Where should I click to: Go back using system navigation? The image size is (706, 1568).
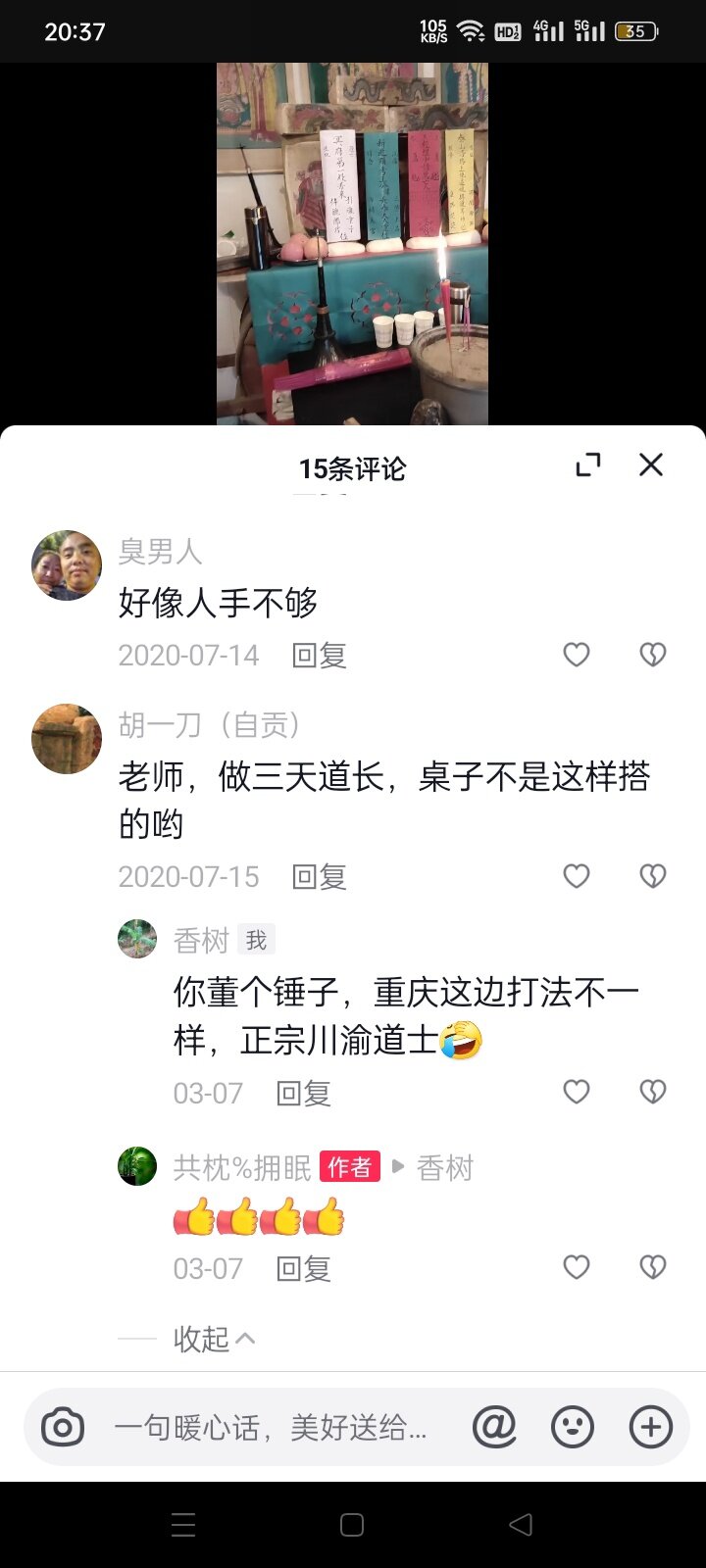tap(521, 1525)
